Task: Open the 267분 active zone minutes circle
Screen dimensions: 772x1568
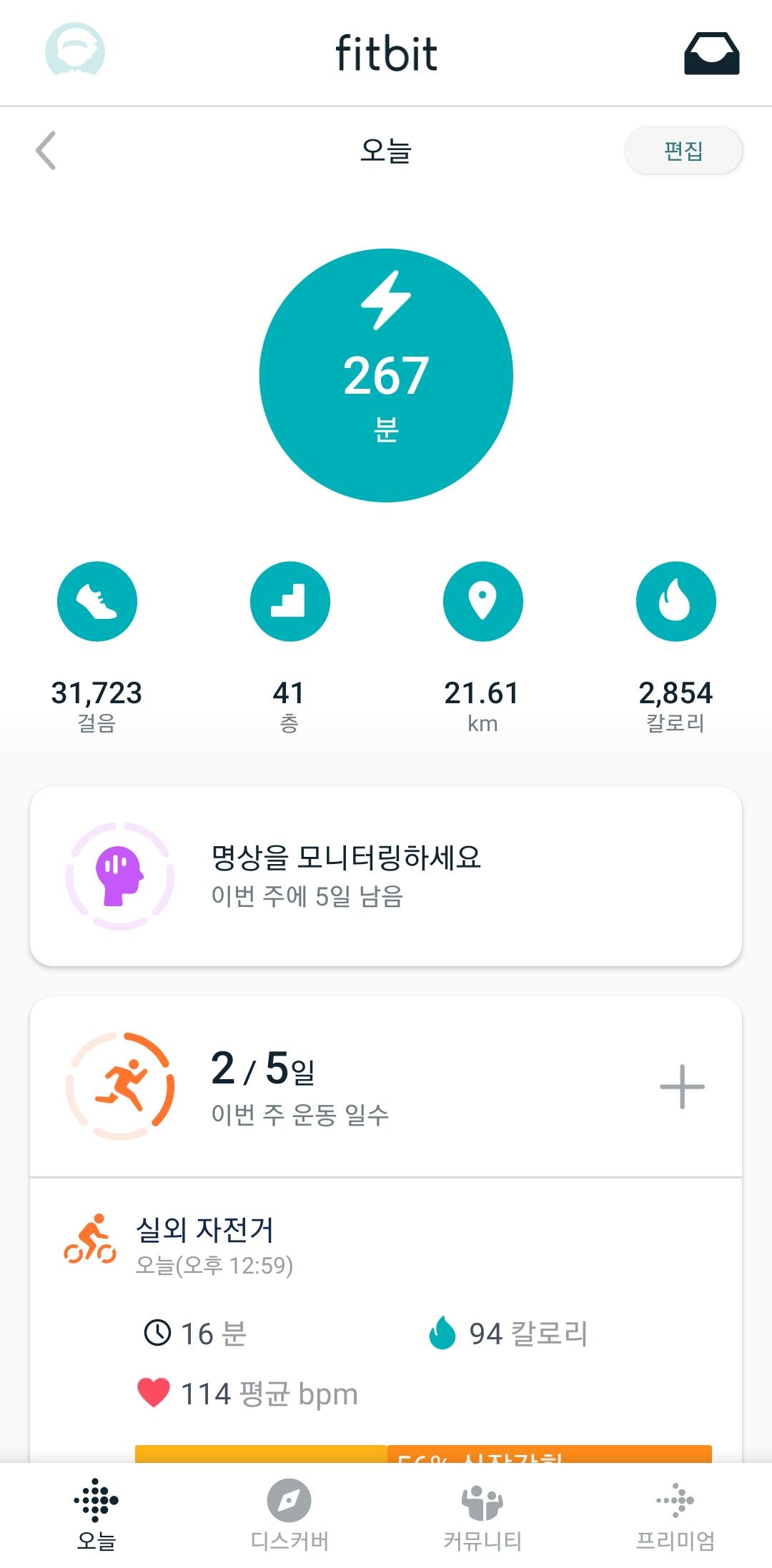Action: pyautogui.click(x=386, y=375)
